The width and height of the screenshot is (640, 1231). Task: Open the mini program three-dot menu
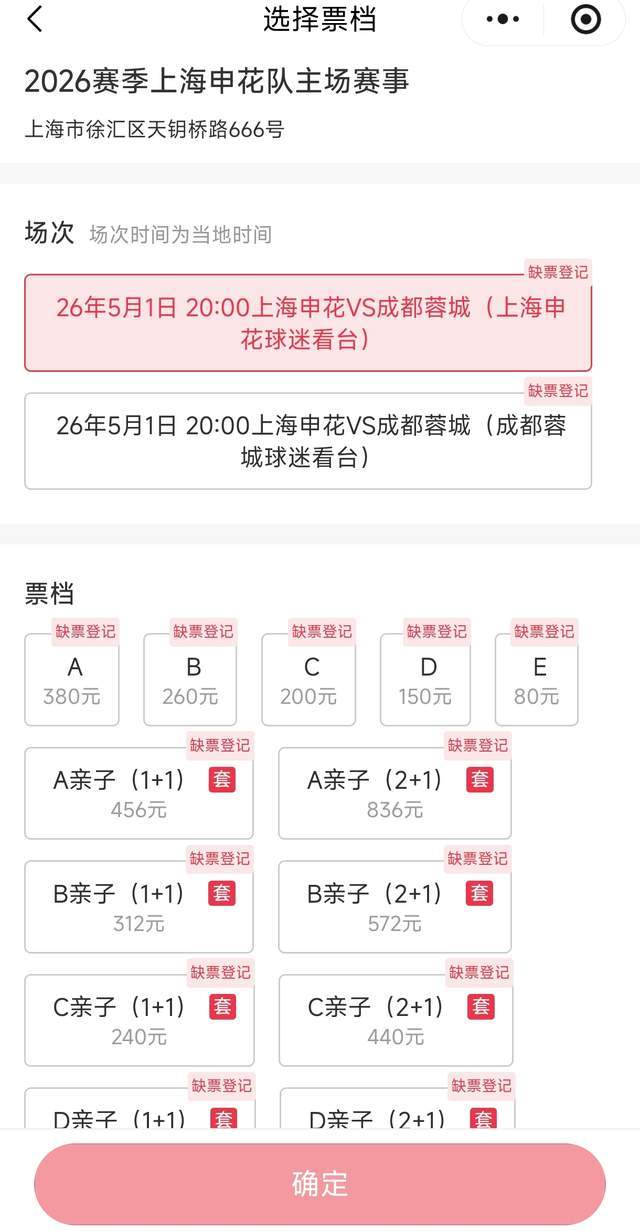tap(502, 19)
